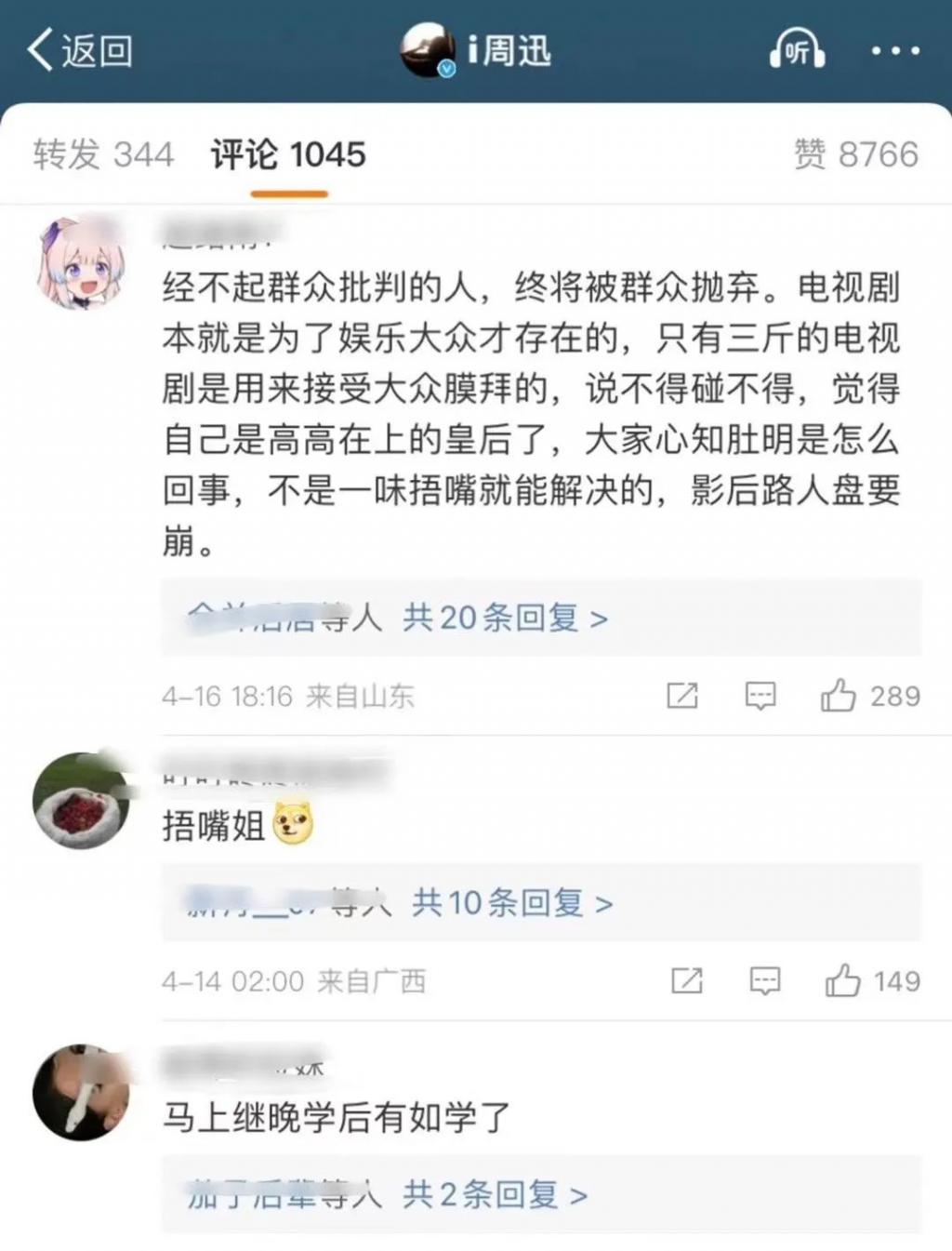
Task: Reply to the comment from 山东
Action: (x=760, y=696)
